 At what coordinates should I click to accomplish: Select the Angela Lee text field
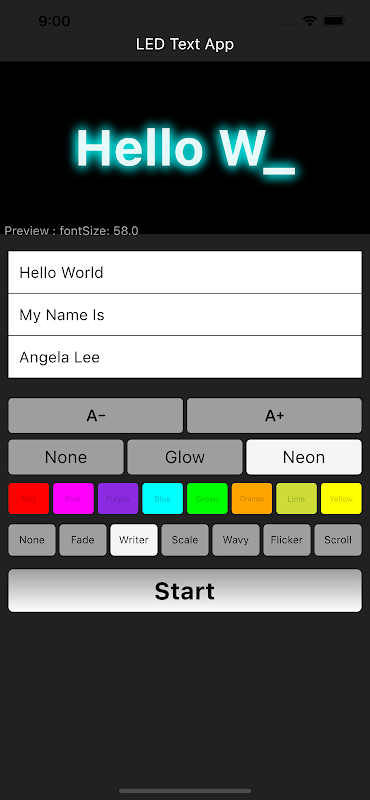[185, 357]
